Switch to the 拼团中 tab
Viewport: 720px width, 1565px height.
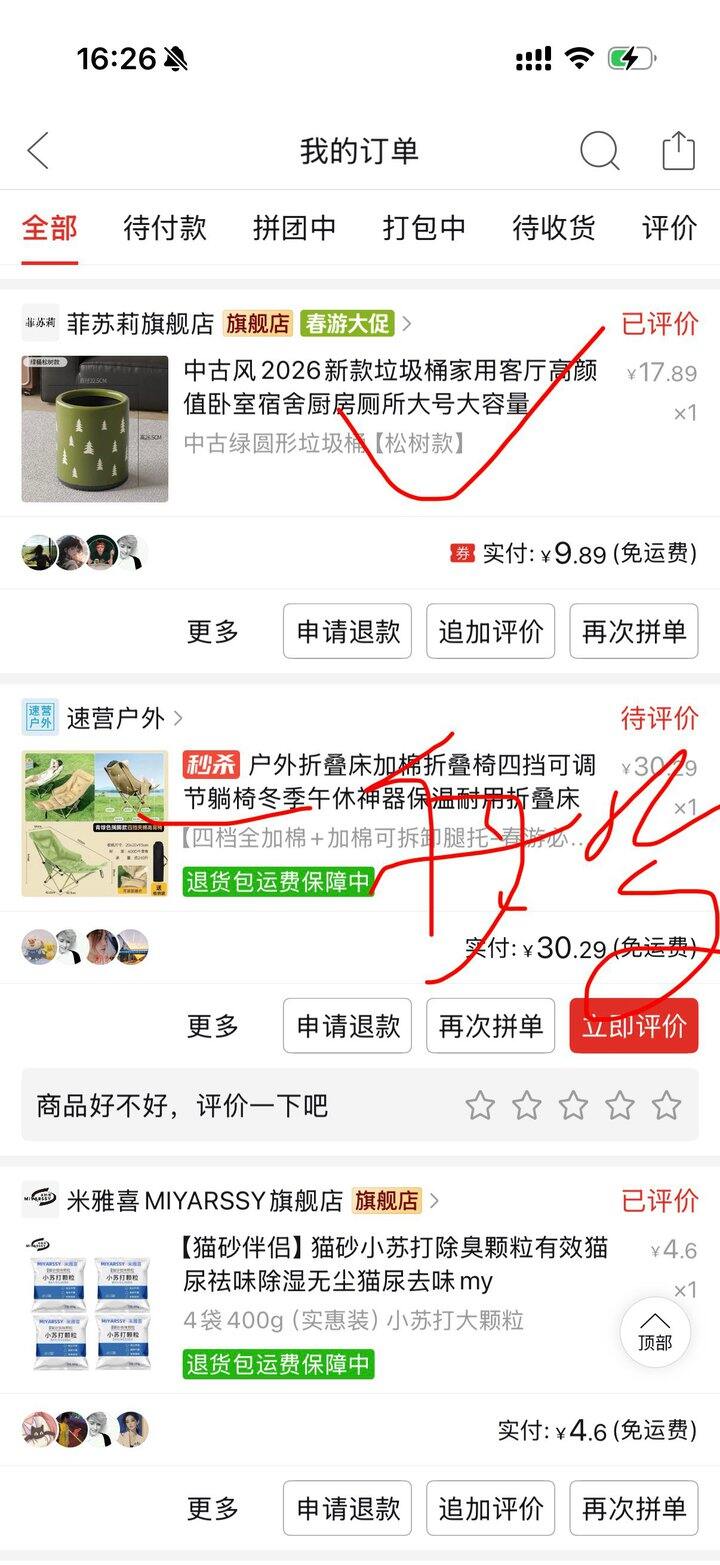[294, 228]
